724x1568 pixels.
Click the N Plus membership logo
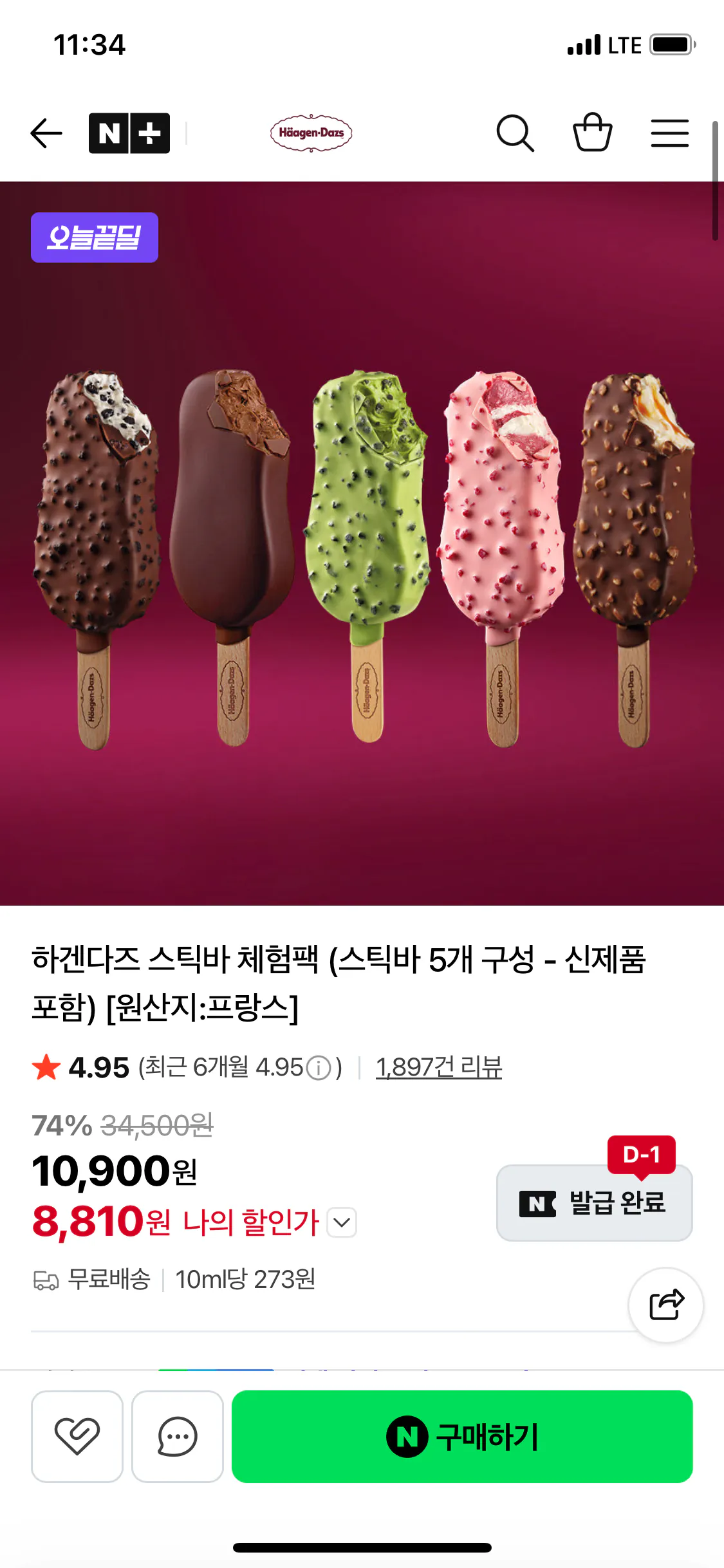point(129,132)
